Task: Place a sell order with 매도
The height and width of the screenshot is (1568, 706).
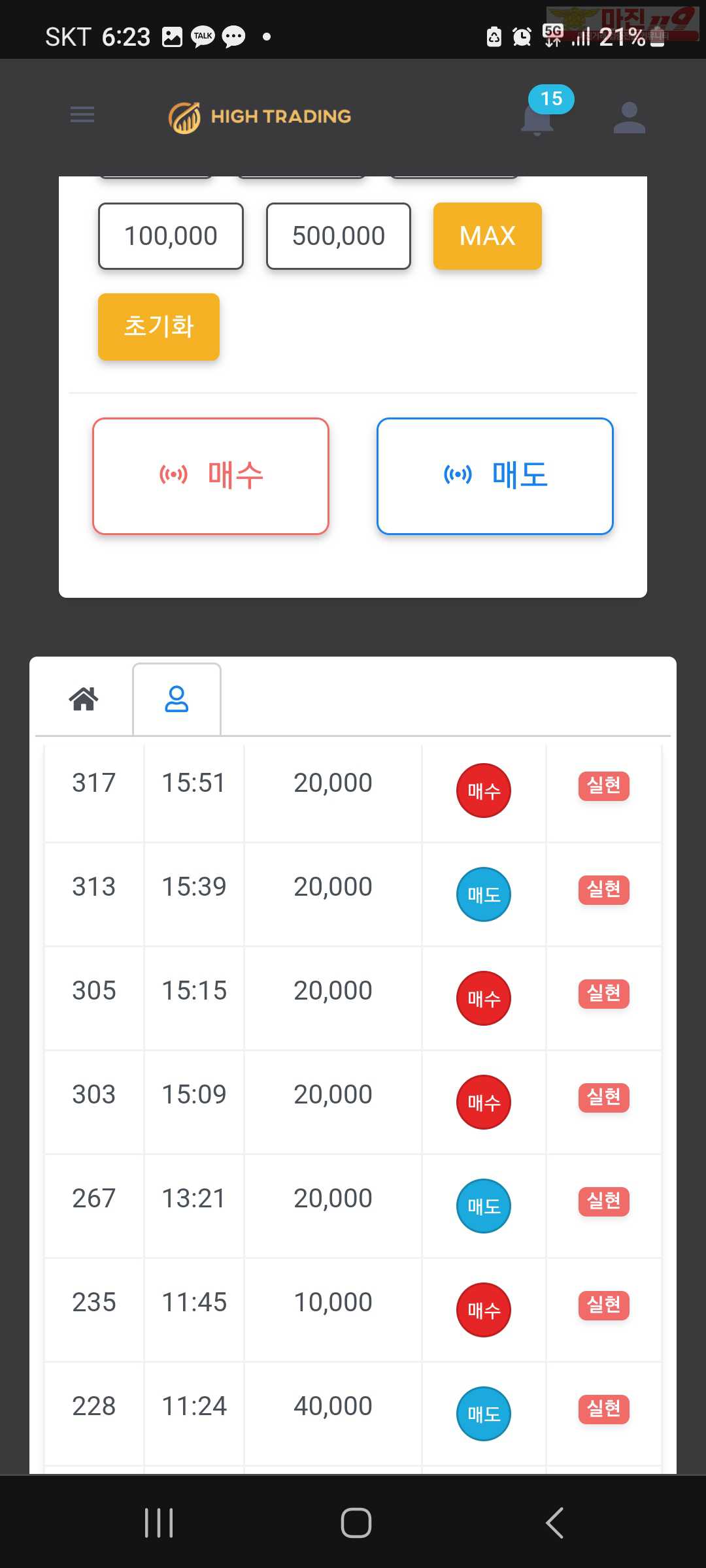Action: coord(495,476)
